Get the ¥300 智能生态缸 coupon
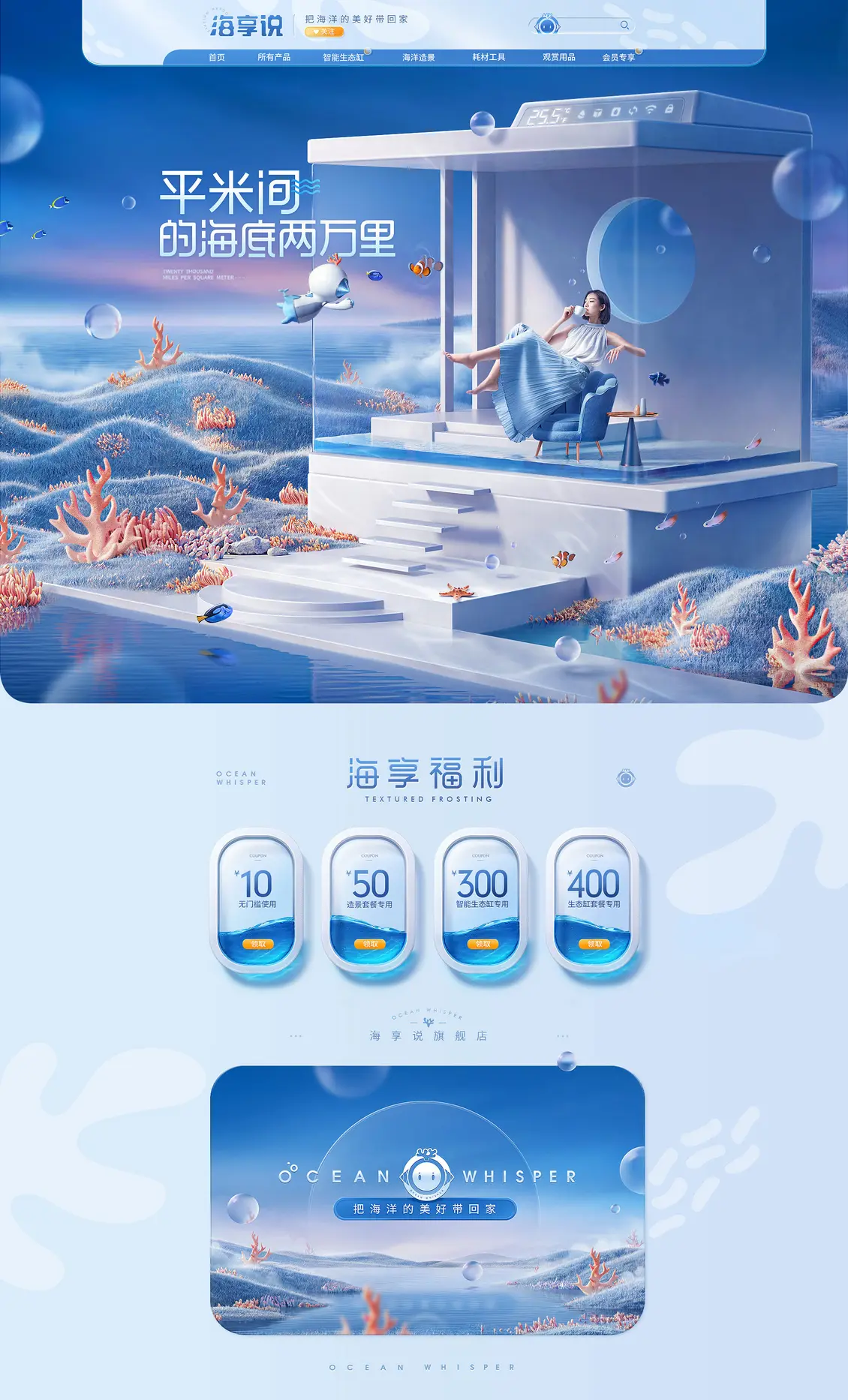Screen dimensions: 848x1400 pos(483,944)
